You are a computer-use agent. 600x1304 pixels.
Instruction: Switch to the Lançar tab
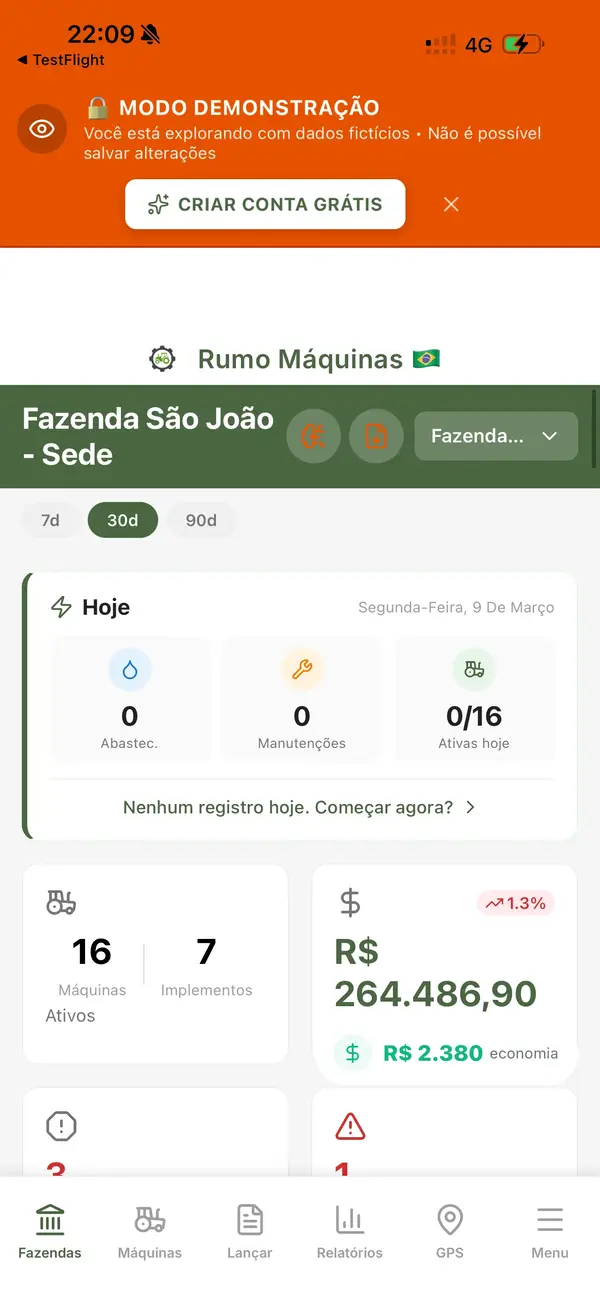[250, 1232]
